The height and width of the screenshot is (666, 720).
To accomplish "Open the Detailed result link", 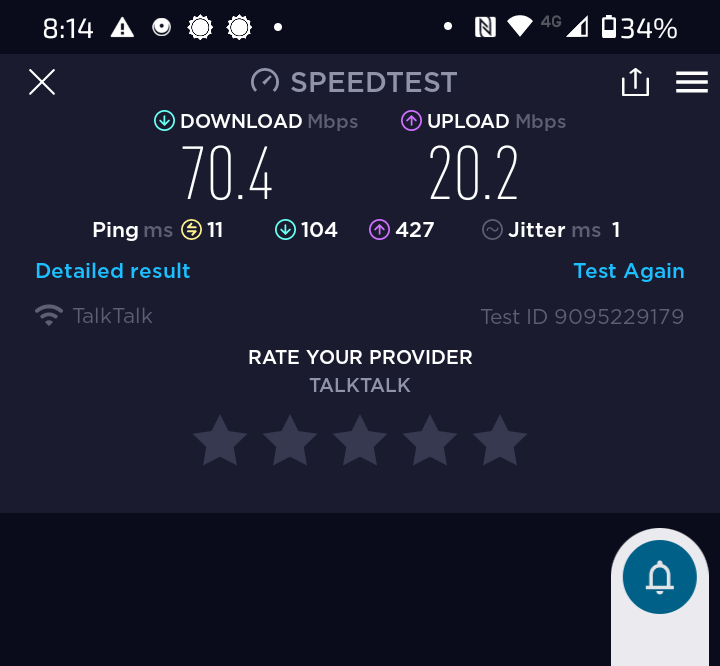I will pos(113,271).
